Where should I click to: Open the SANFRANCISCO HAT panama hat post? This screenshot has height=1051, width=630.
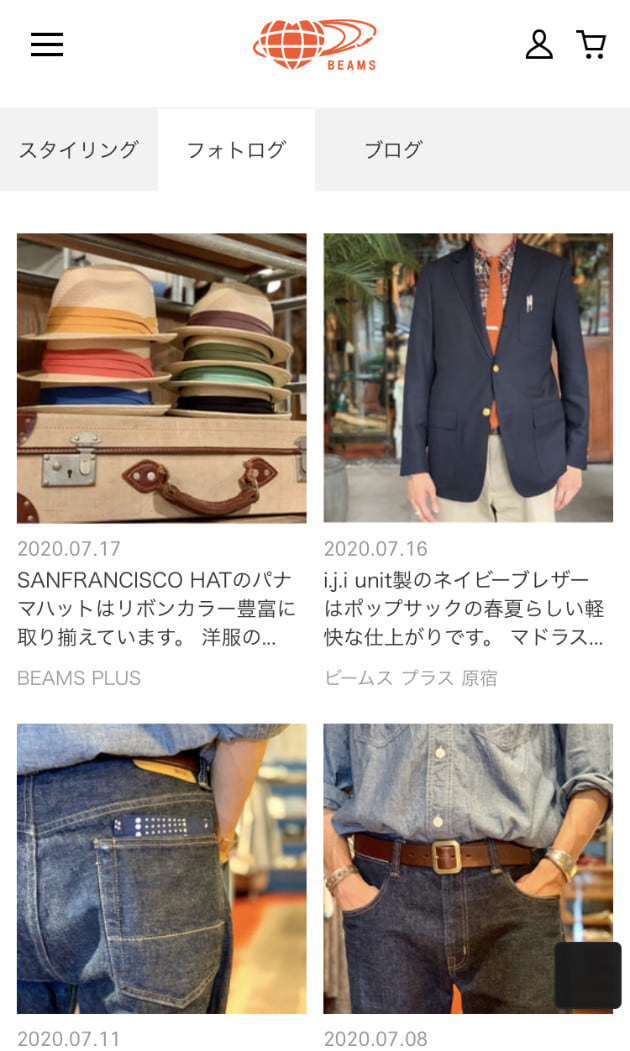pos(162,378)
